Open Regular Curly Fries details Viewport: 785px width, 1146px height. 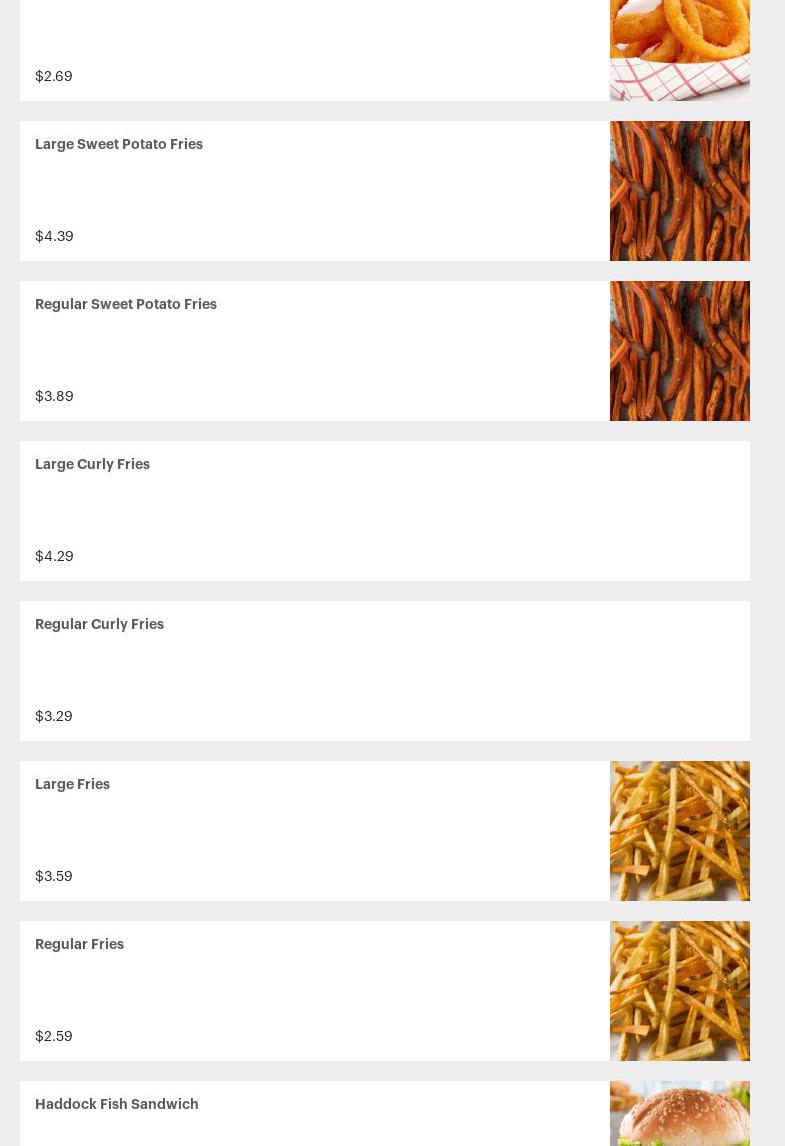click(x=100, y=625)
